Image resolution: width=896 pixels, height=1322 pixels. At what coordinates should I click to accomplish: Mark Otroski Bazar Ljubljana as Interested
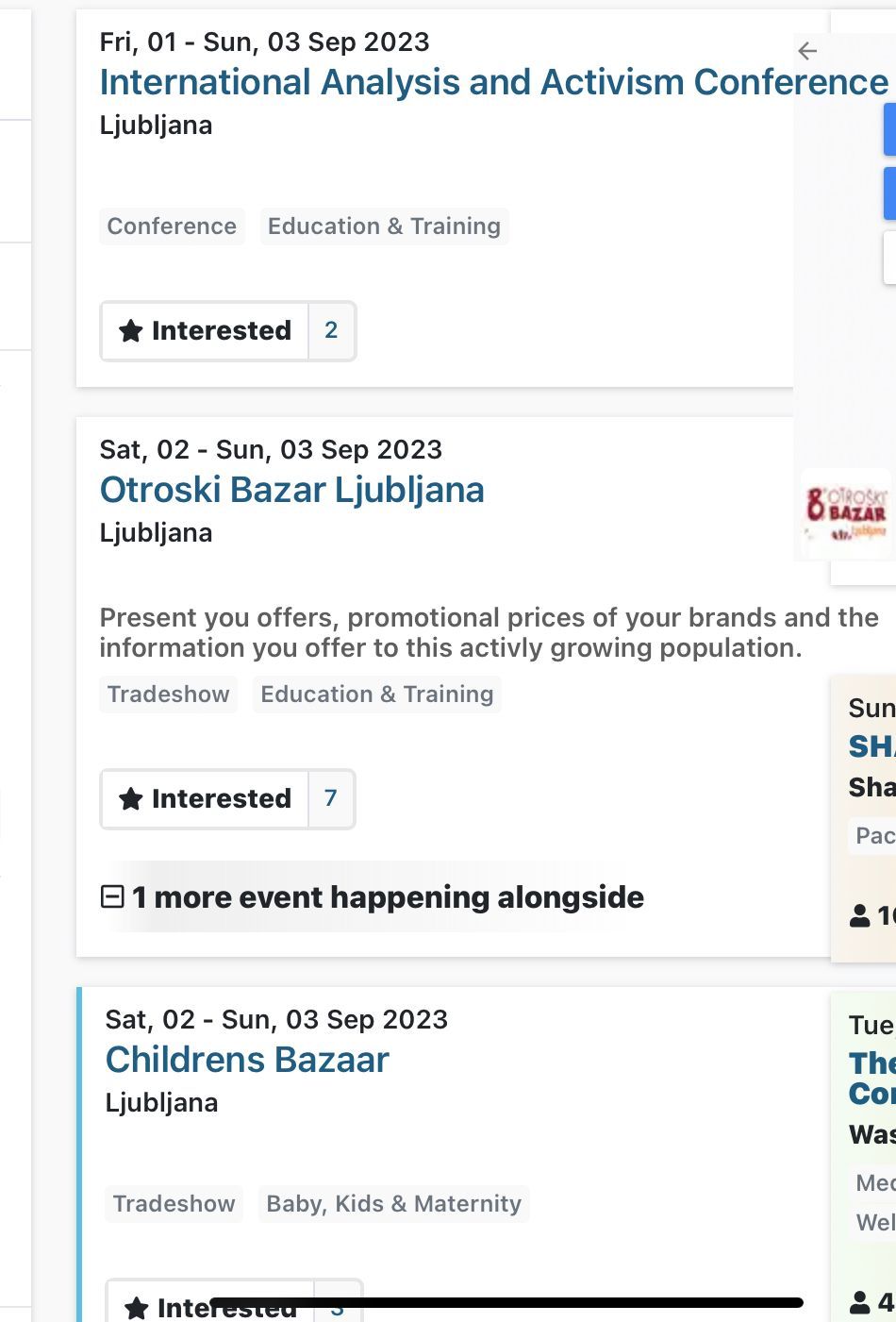(x=206, y=799)
